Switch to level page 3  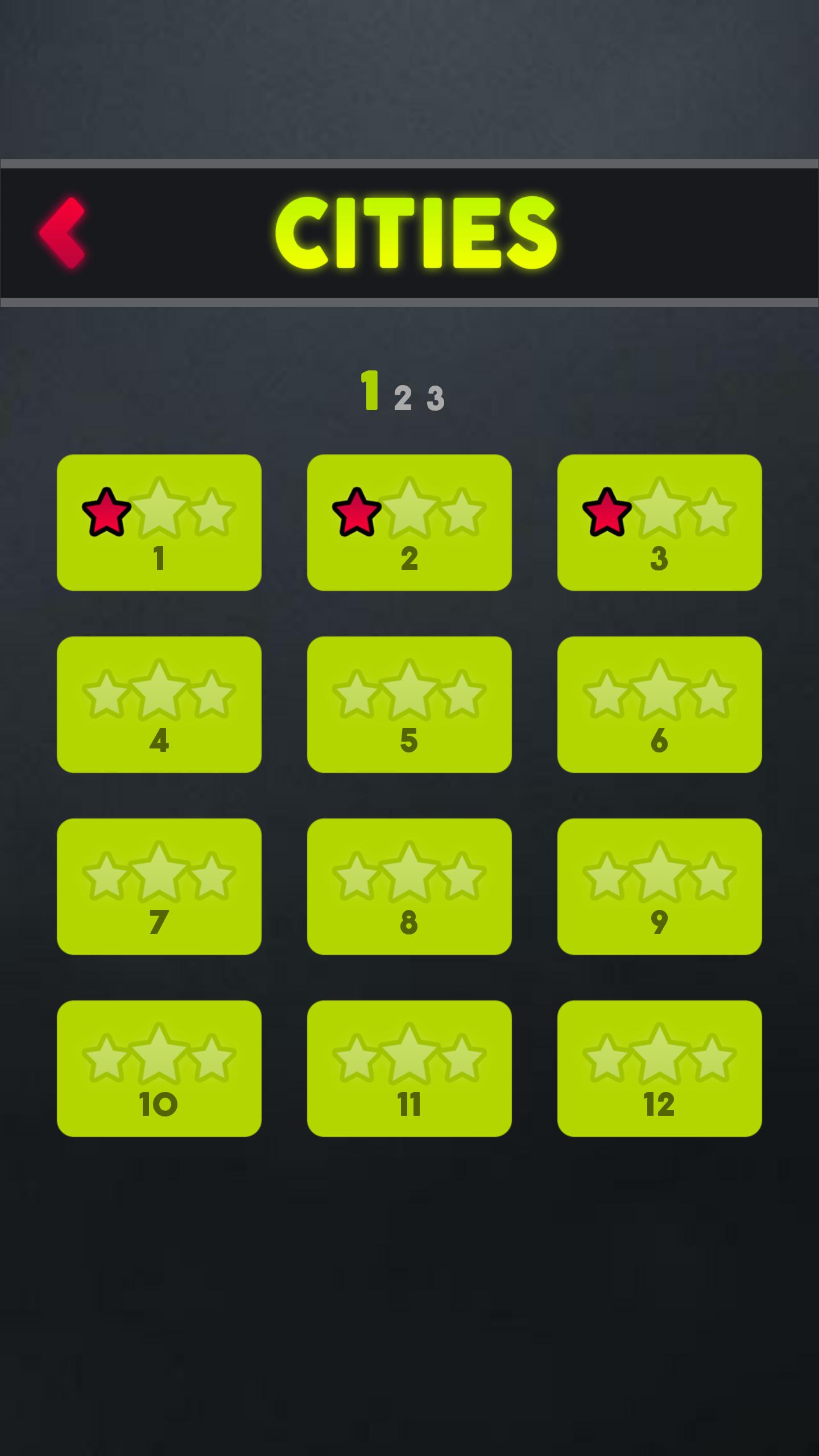(x=436, y=398)
